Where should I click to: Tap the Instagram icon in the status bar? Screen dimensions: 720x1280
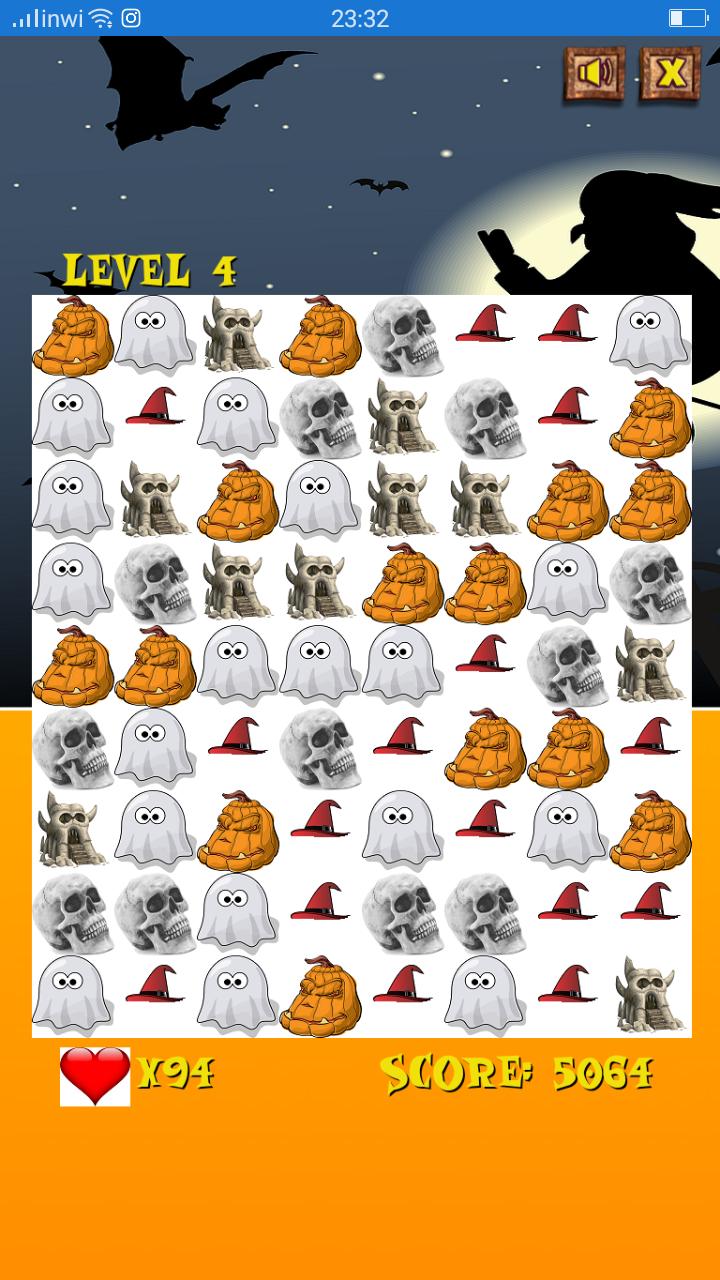pos(131,16)
